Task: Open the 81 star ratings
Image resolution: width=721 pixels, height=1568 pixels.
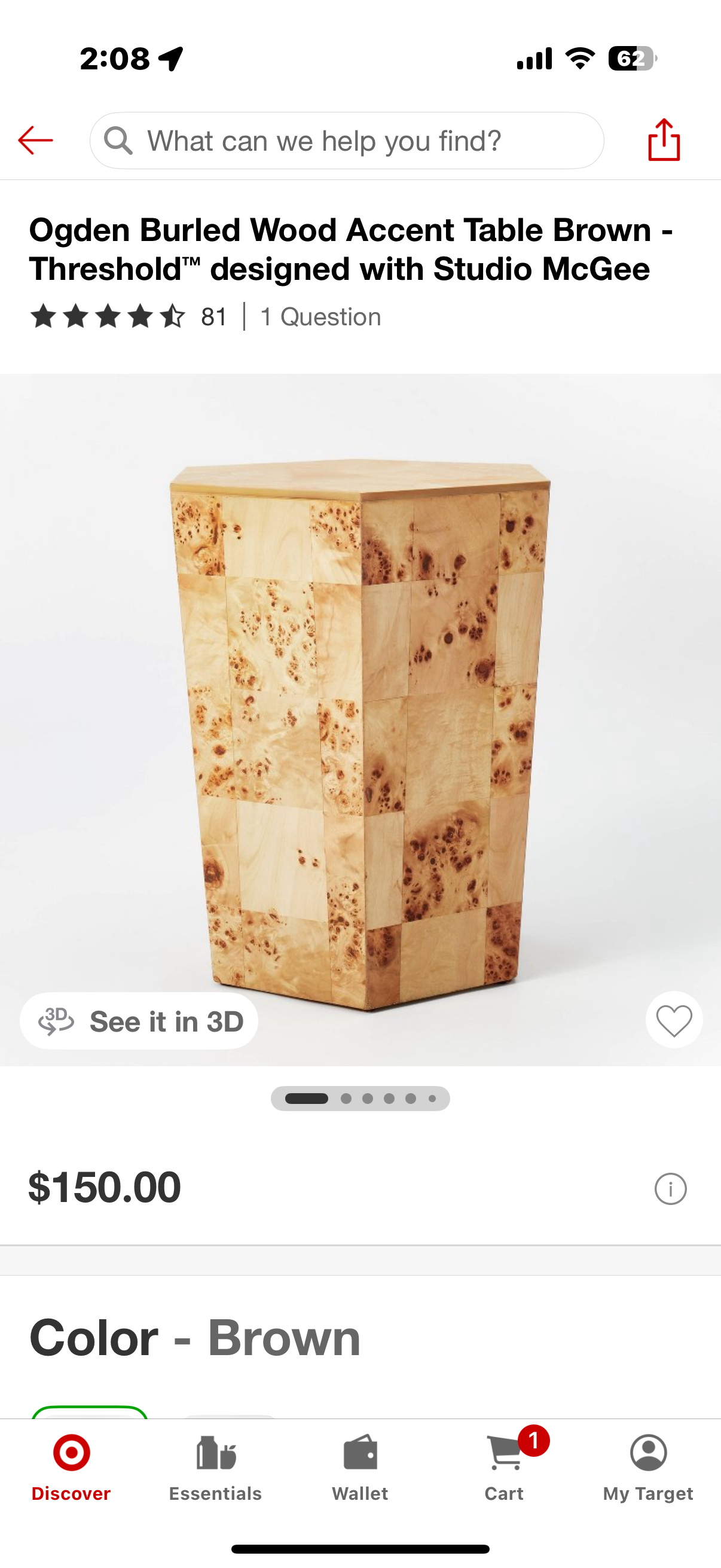Action: (x=128, y=316)
